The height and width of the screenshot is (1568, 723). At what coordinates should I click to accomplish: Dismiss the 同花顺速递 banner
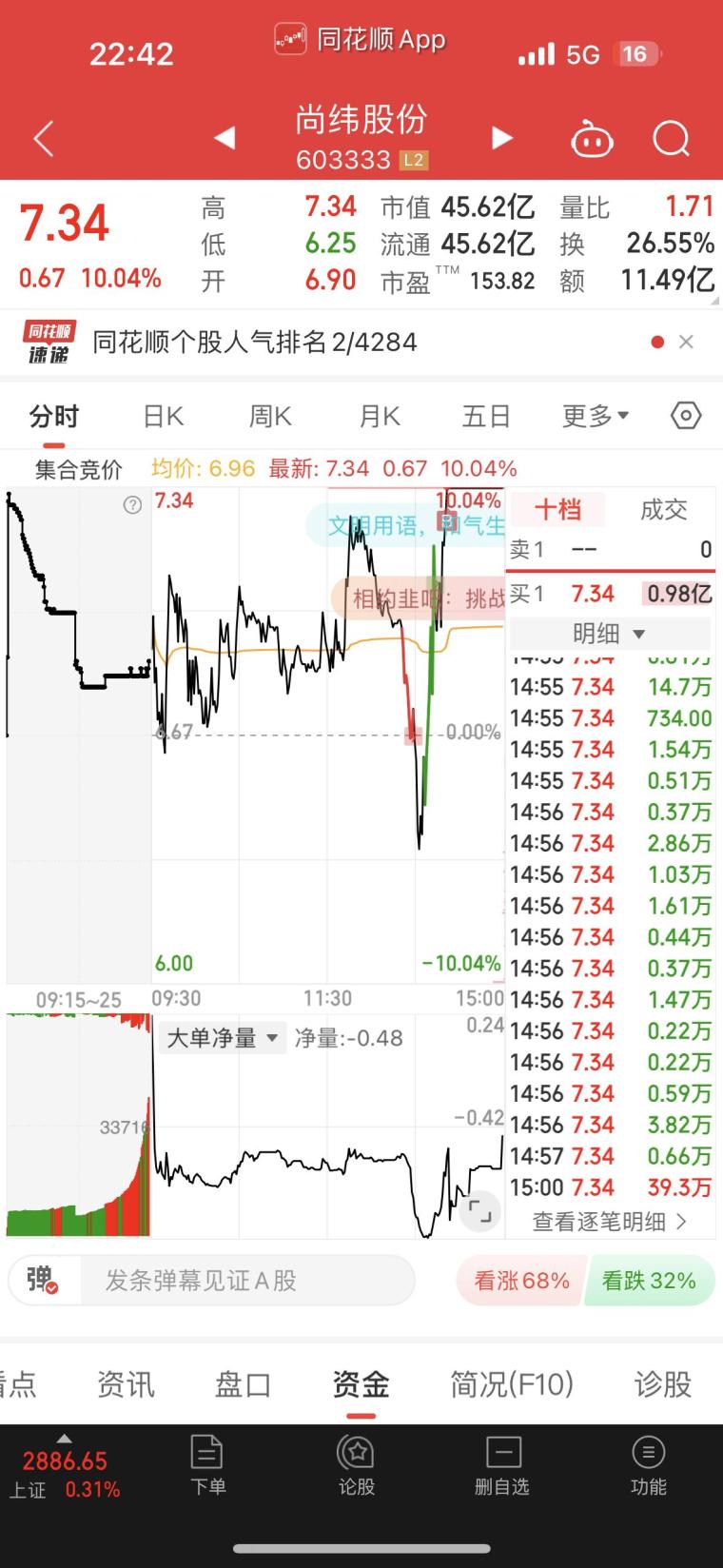coord(686,342)
